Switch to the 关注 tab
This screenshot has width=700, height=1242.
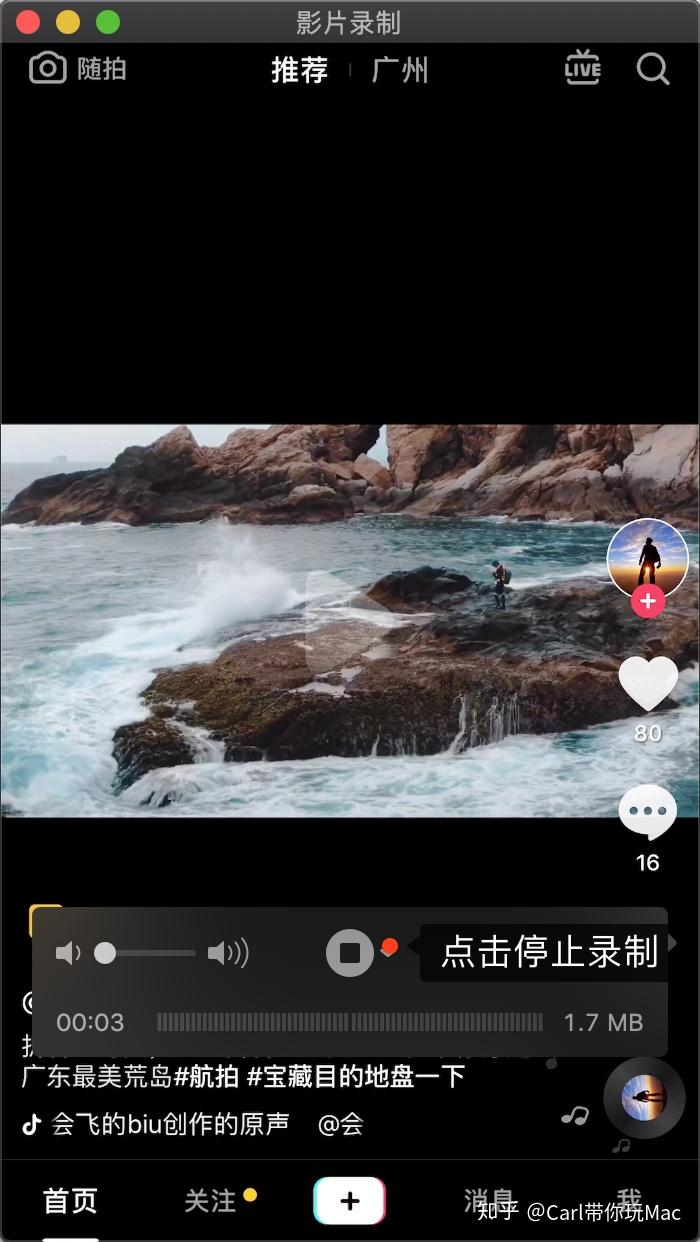click(210, 1200)
